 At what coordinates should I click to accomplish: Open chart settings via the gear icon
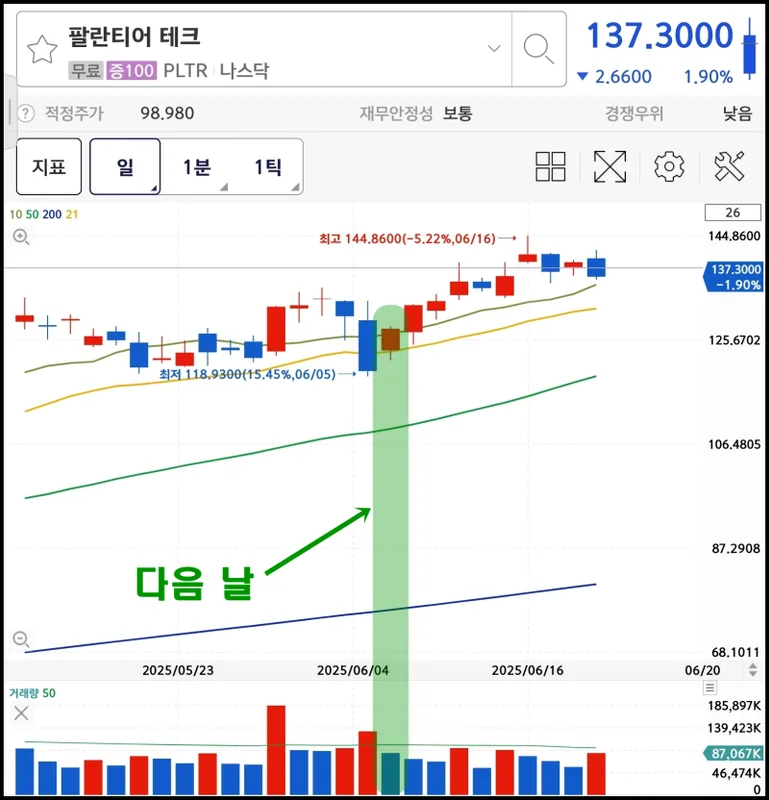[x=668, y=167]
